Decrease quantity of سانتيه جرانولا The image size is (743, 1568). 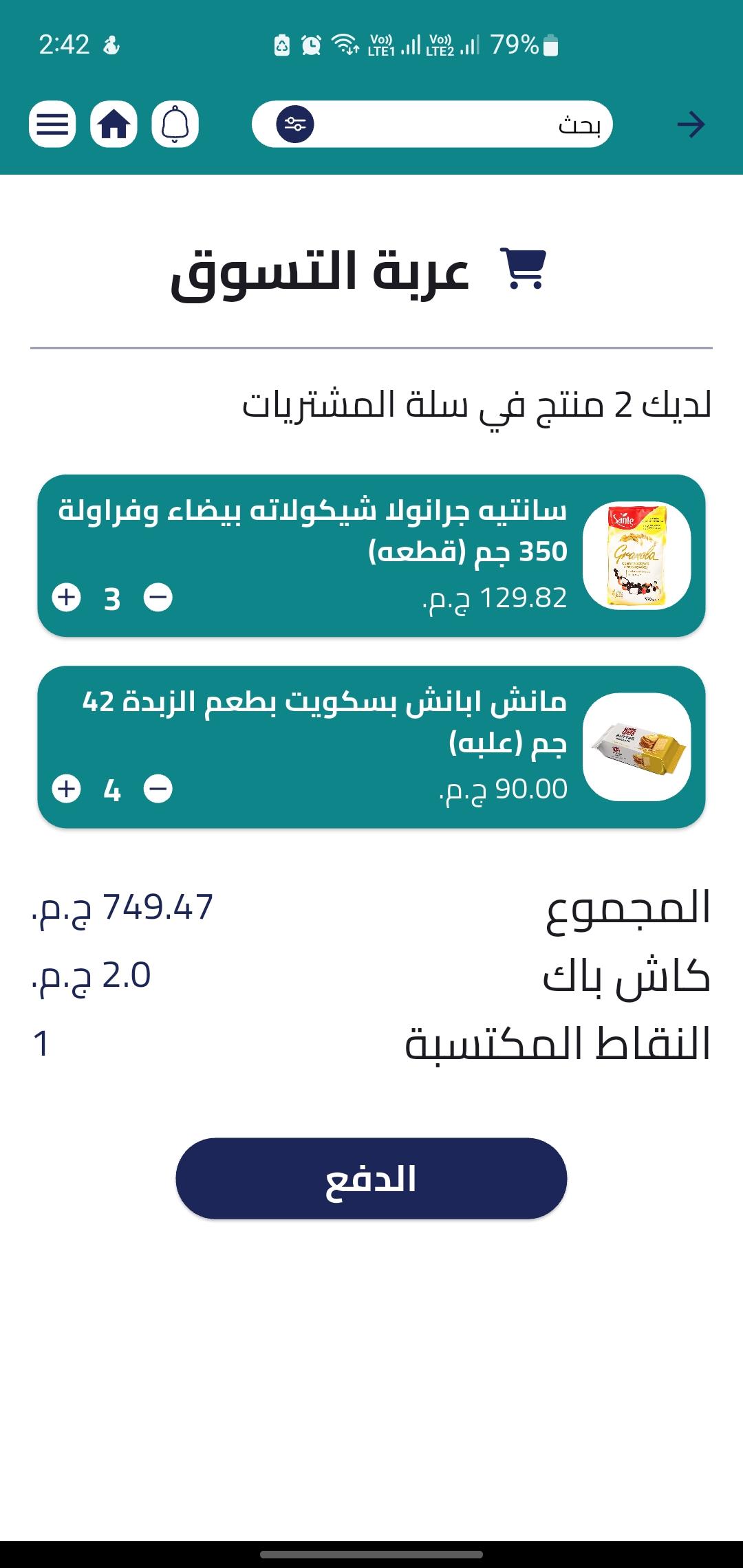point(158,597)
